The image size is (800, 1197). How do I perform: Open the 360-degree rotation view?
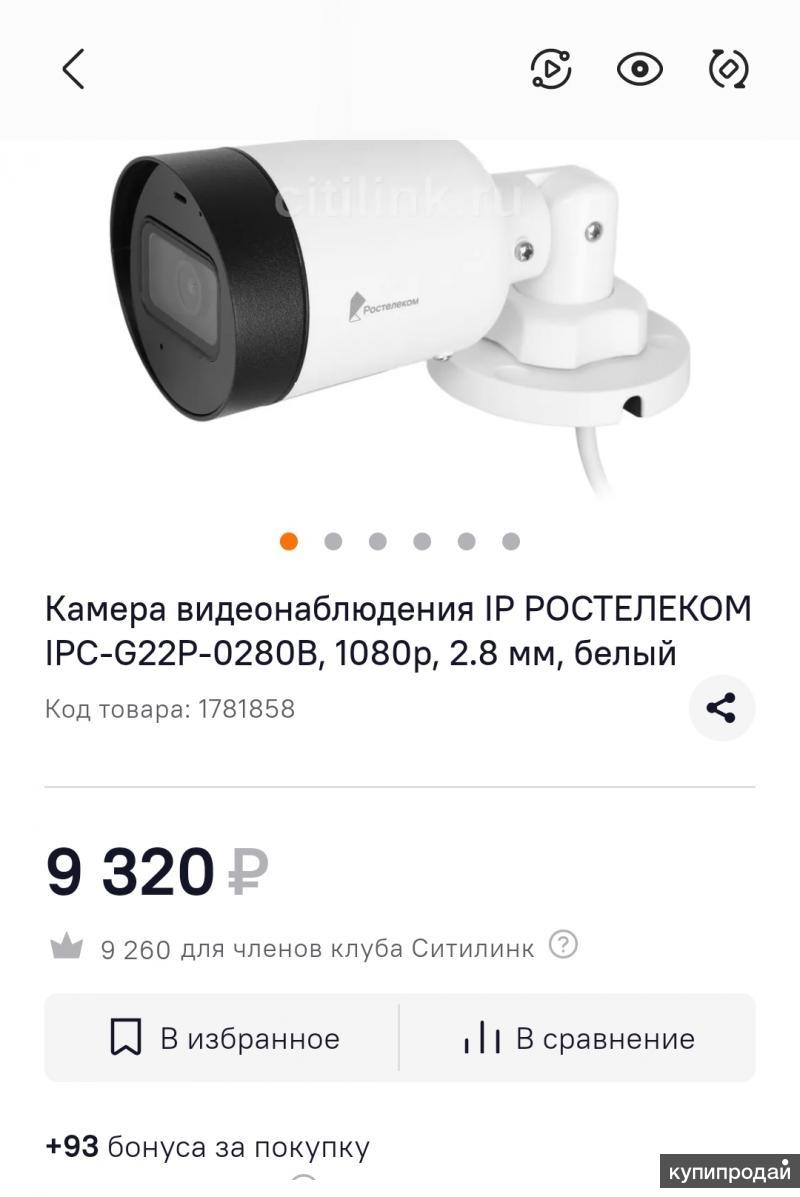pyautogui.click(x=728, y=69)
